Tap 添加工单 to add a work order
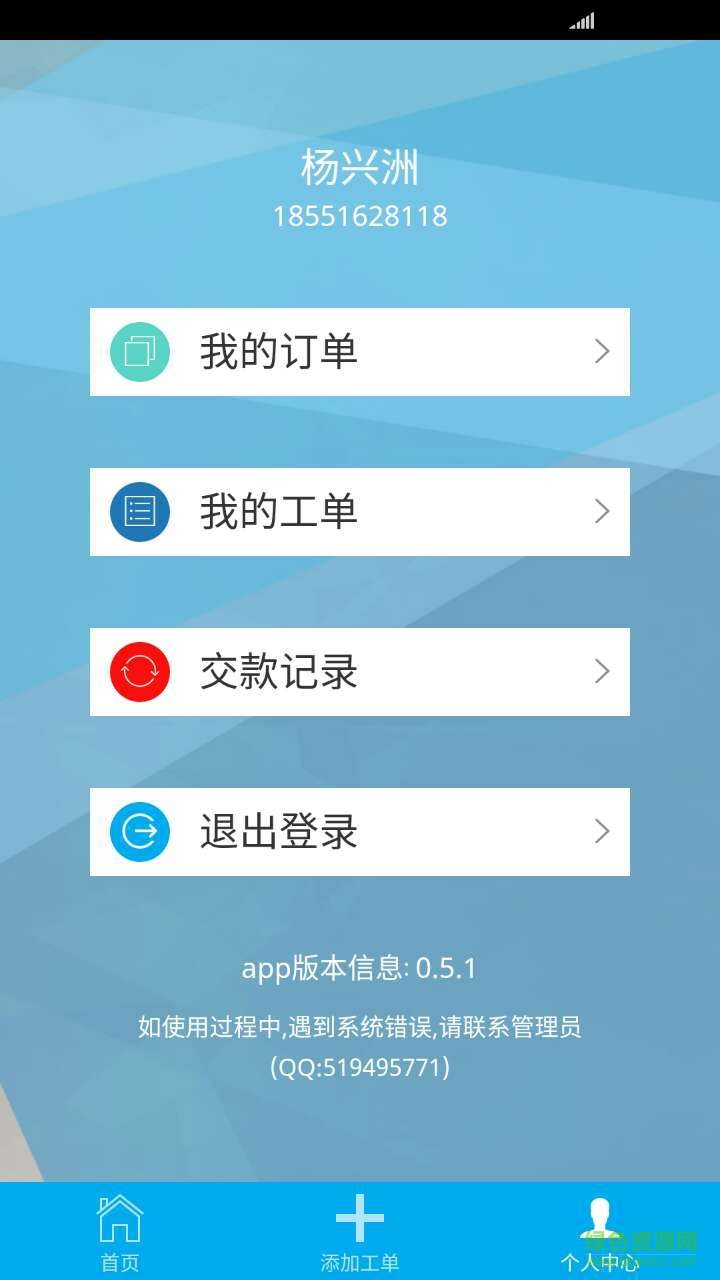720x1280 pixels. (360, 1232)
